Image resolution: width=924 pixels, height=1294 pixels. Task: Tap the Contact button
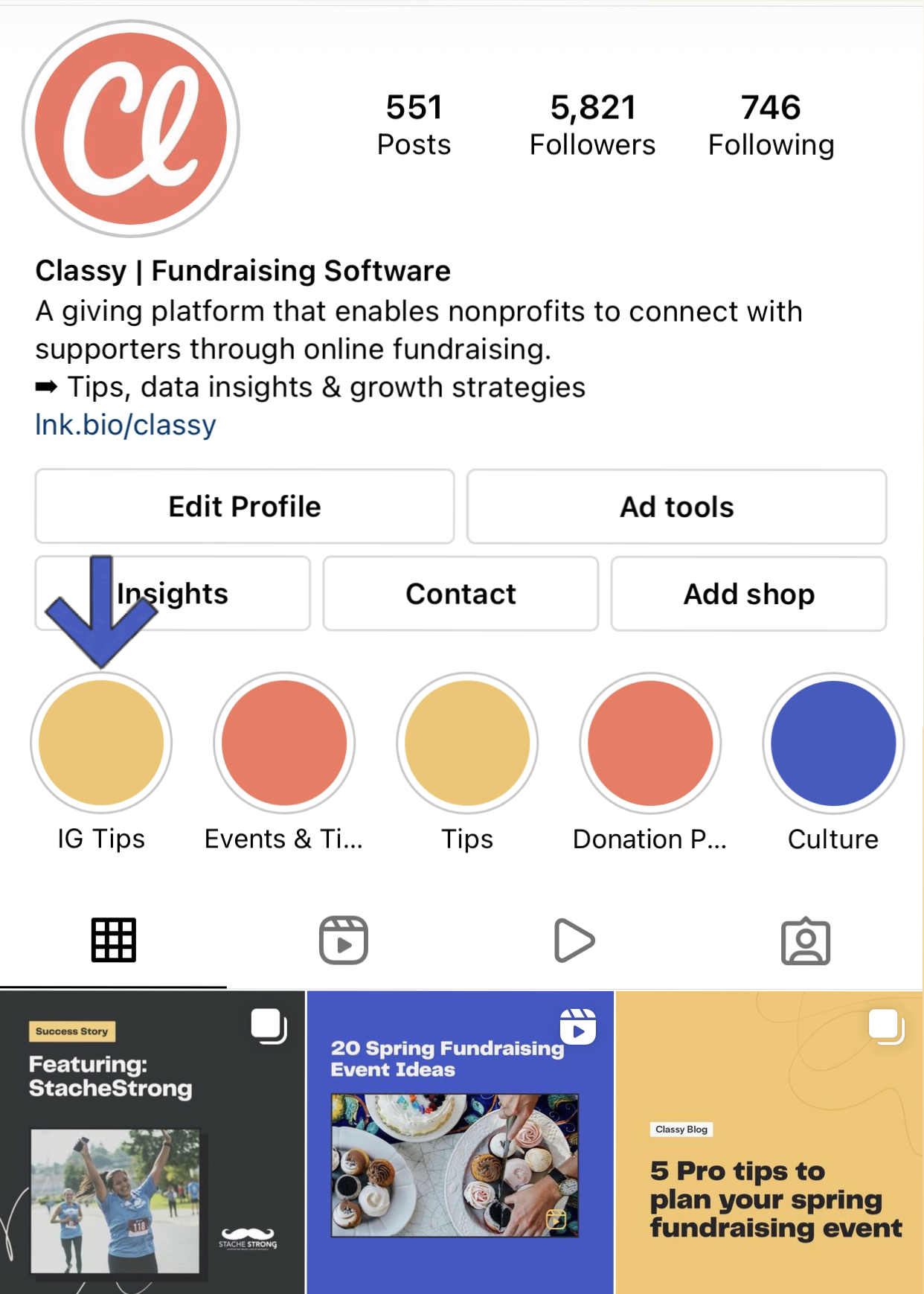tap(461, 594)
